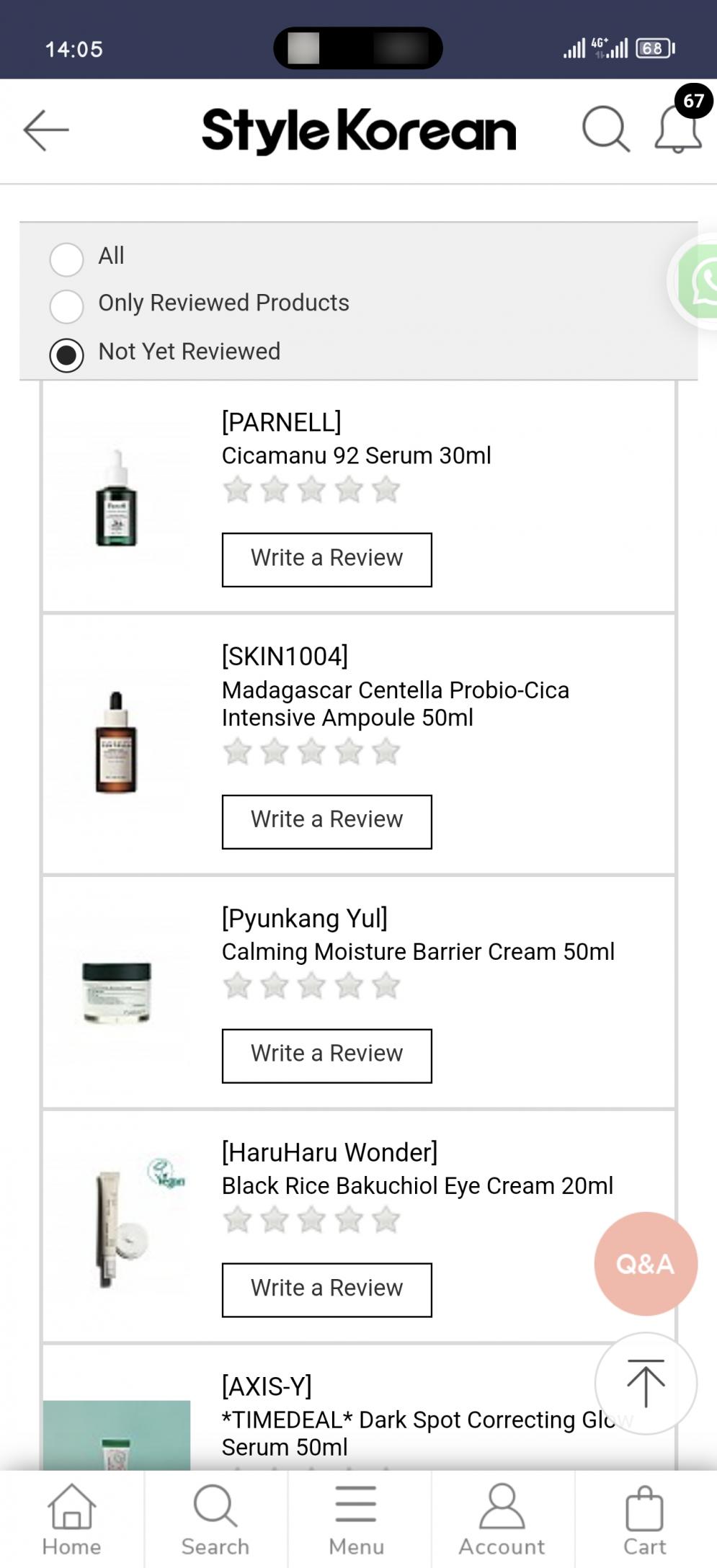Viewport: 717px width, 1568px height.
Task: Select the Not Yet Reviewed filter
Action: (x=67, y=355)
